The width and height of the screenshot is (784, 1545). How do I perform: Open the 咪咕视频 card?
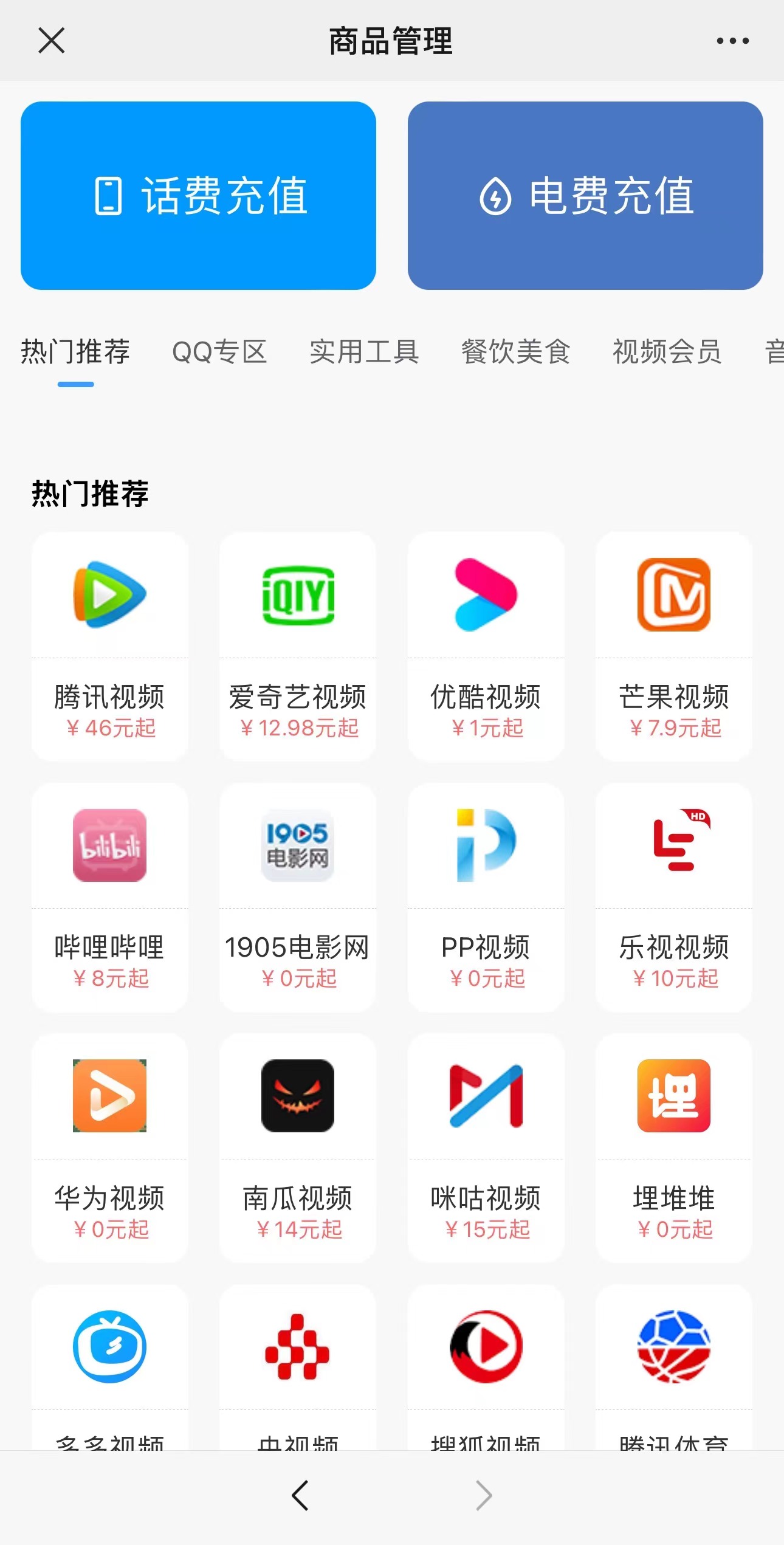pos(486,1148)
